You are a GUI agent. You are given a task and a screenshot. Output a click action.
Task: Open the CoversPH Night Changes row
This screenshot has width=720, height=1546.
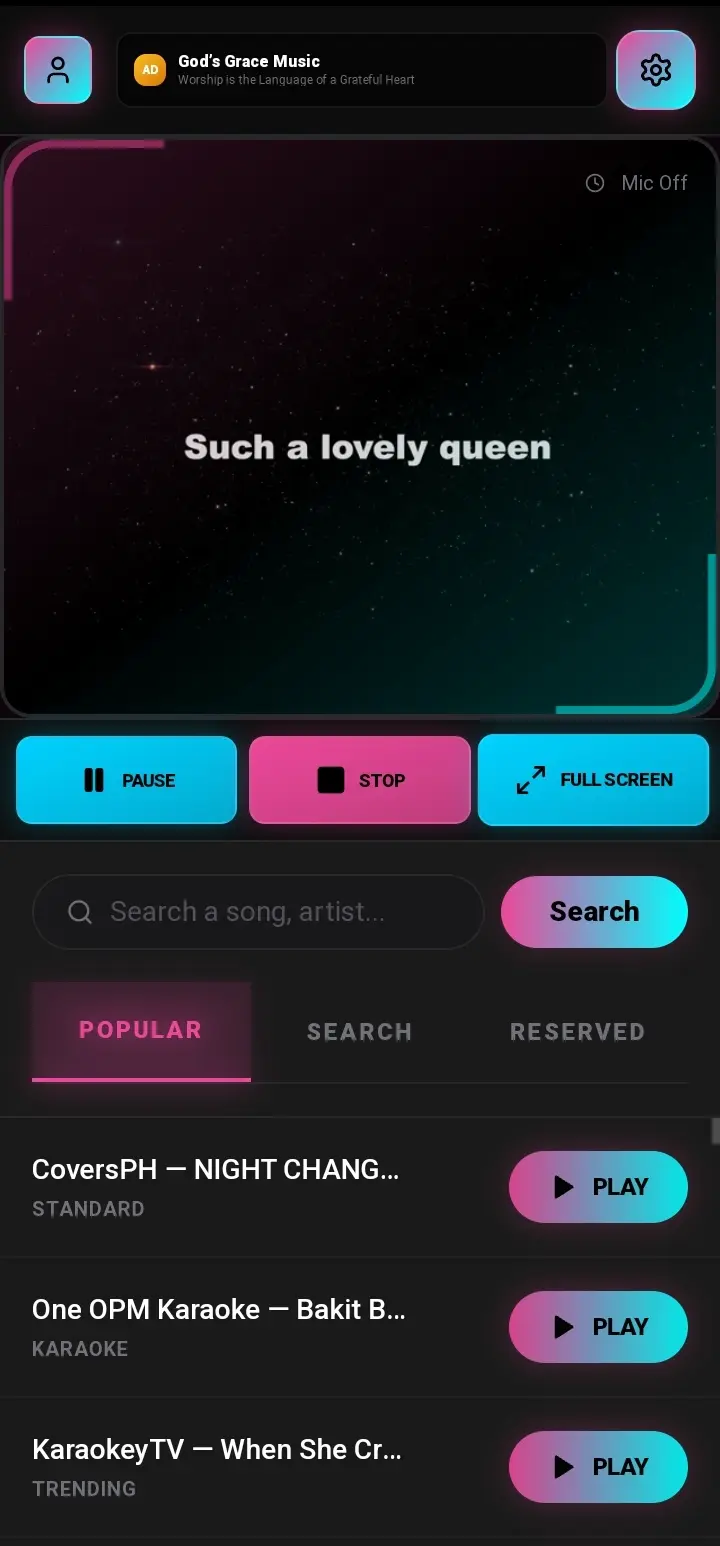pyautogui.click(x=360, y=1187)
